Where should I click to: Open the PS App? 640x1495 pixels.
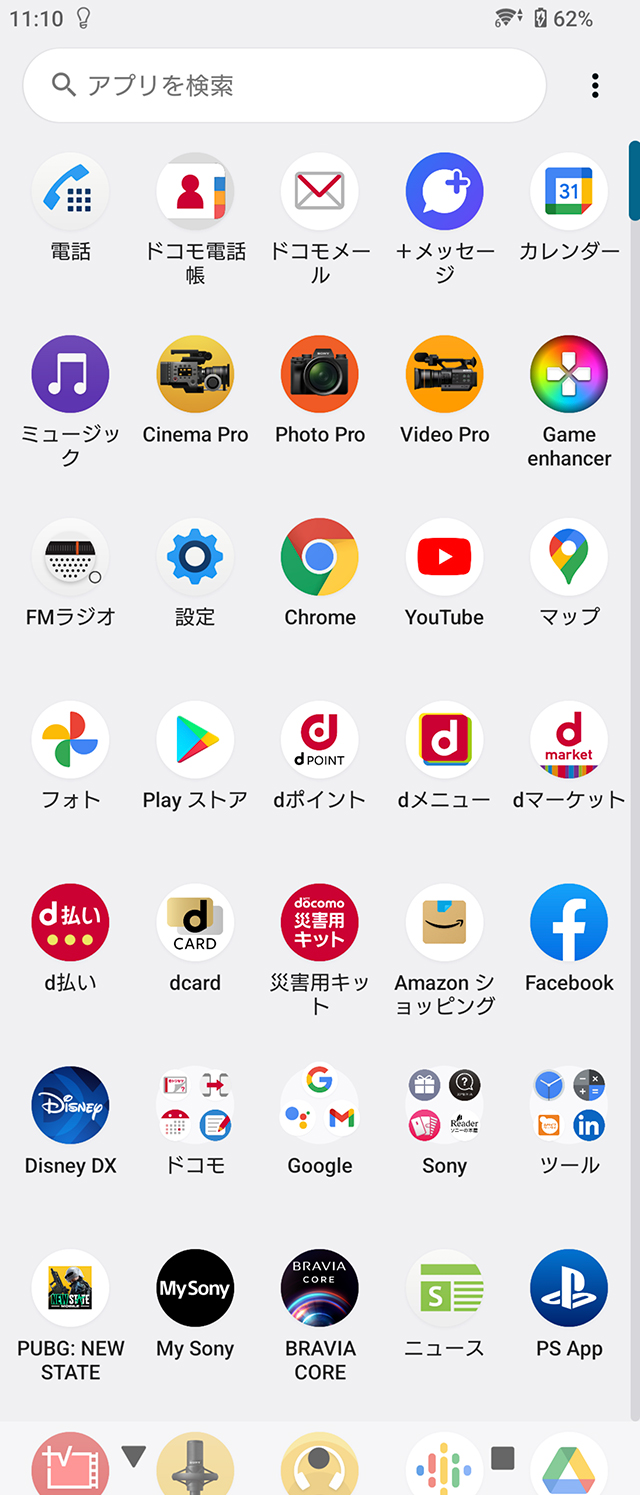(x=569, y=1289)
